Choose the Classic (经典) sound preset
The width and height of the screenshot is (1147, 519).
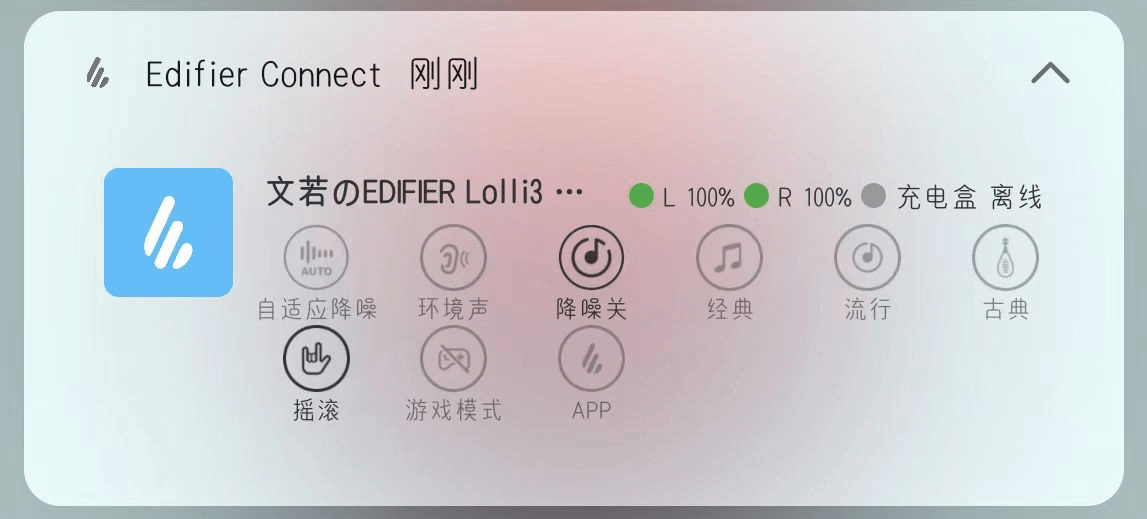point(729,258)
